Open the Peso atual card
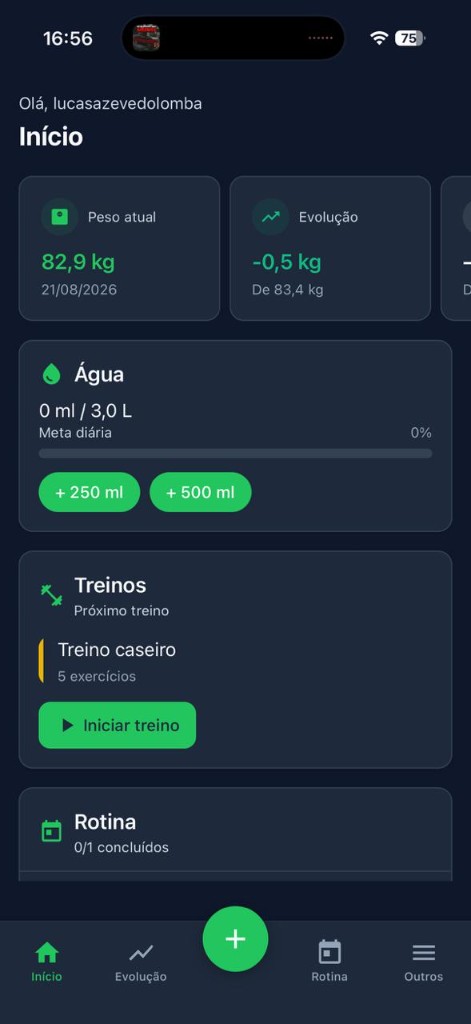 [x=120, y=248]
